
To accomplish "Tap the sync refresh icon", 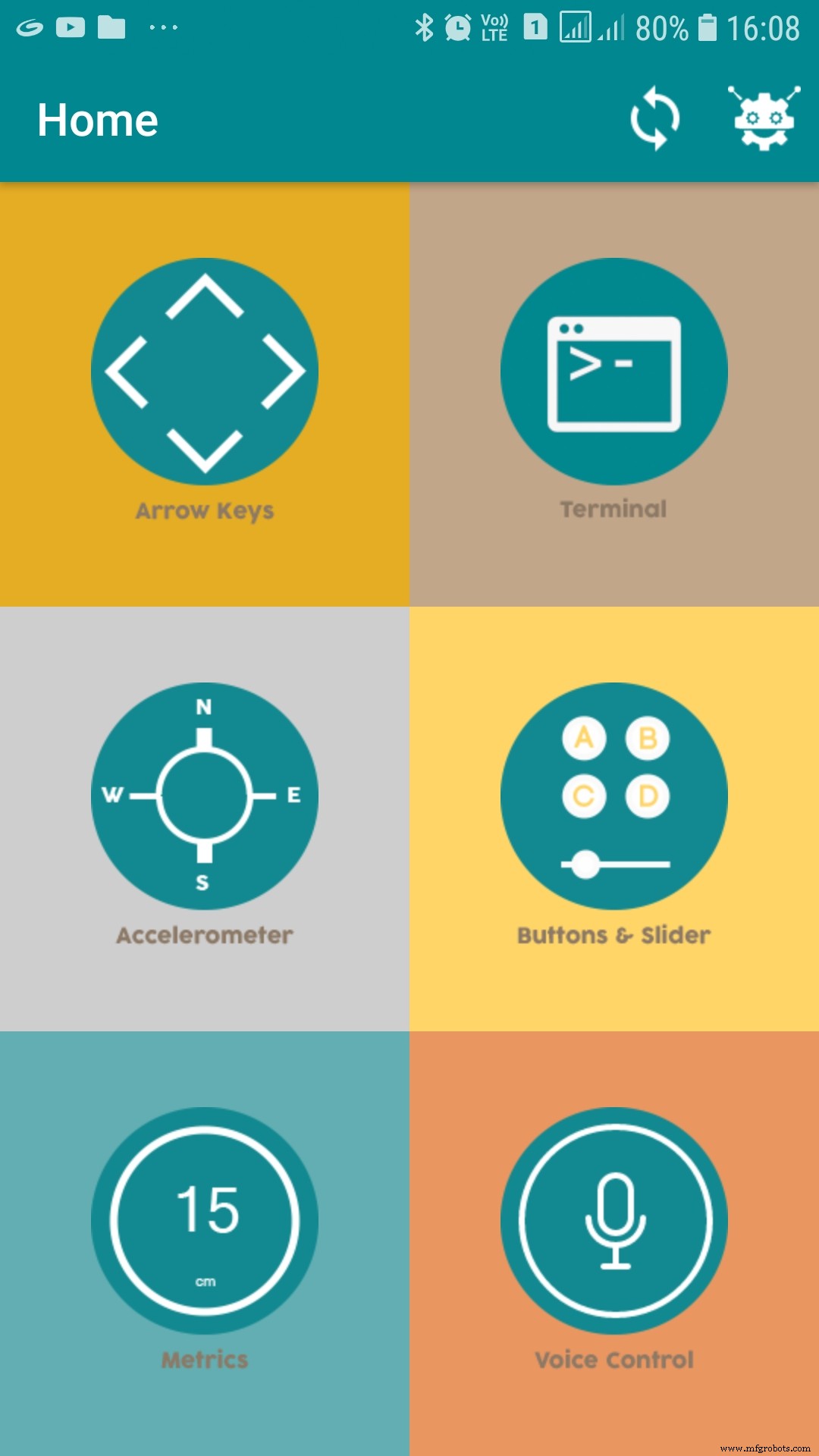I will pos(654,119).
